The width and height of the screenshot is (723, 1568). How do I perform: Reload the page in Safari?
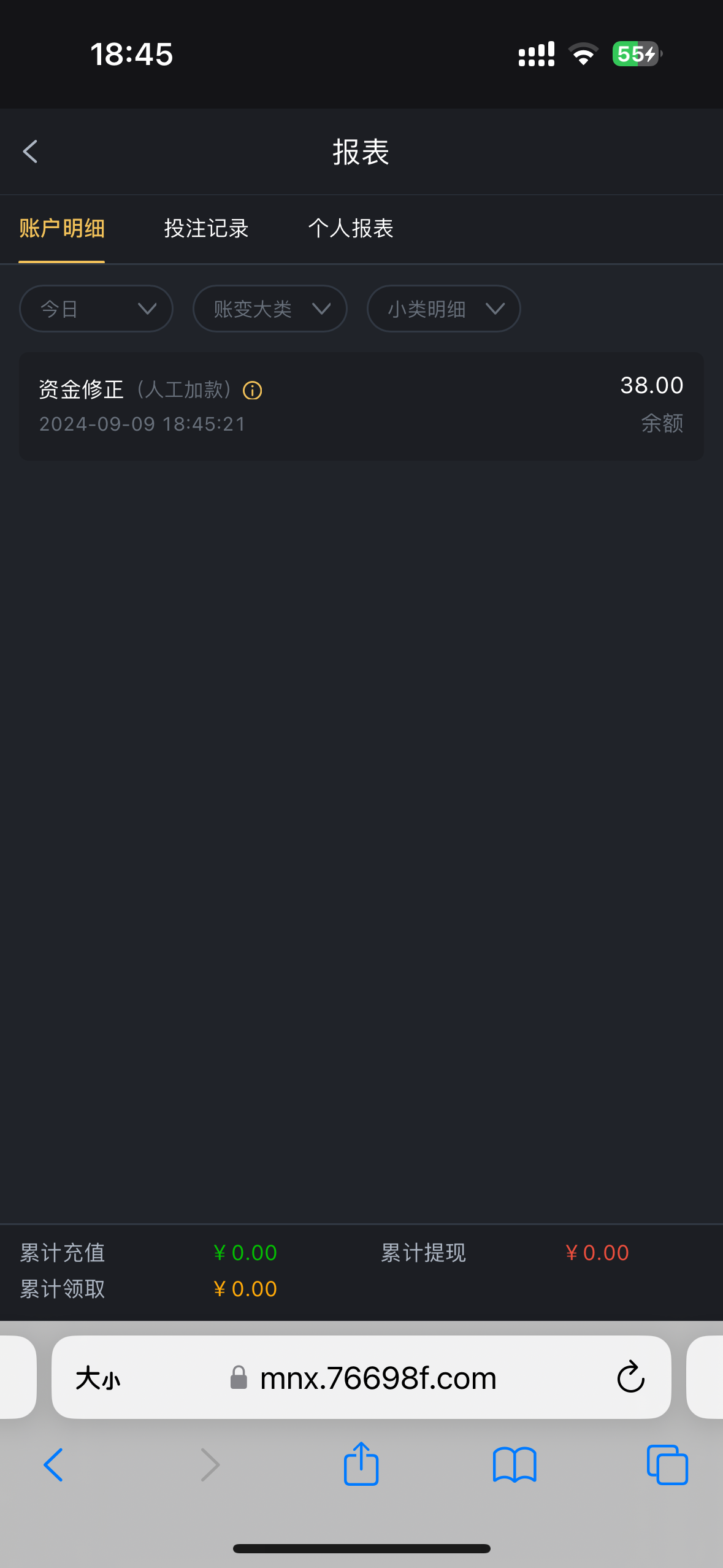630,1377
